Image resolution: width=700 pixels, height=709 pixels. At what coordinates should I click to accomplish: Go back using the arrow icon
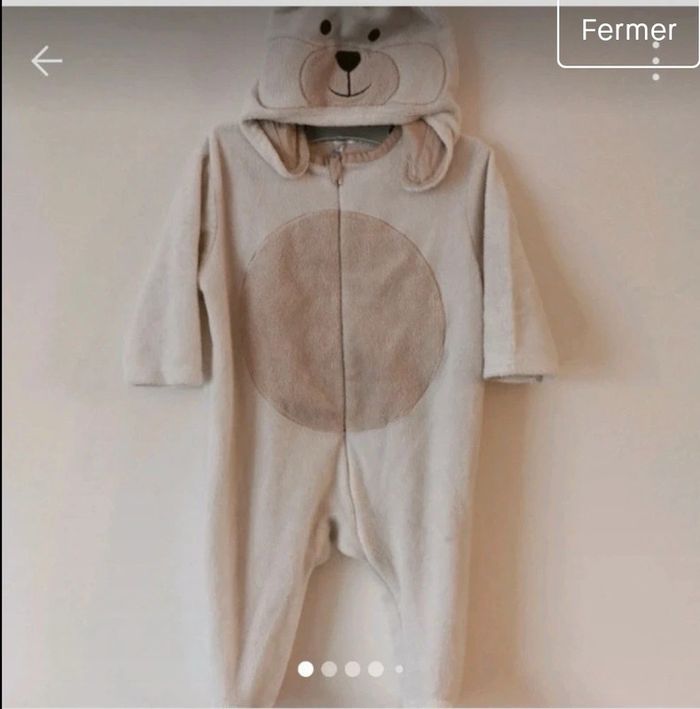46,61
